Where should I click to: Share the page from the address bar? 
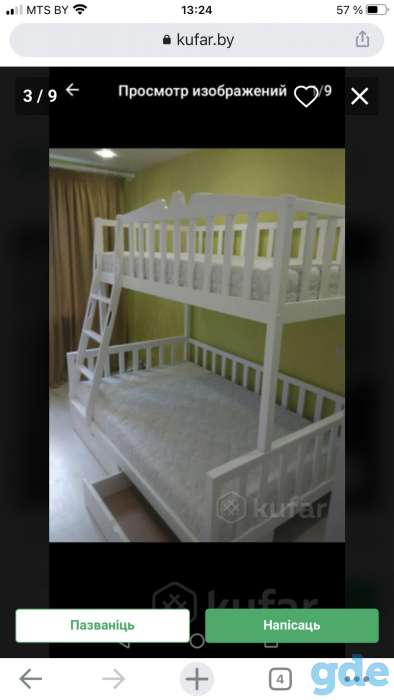(x=362, y=39)
